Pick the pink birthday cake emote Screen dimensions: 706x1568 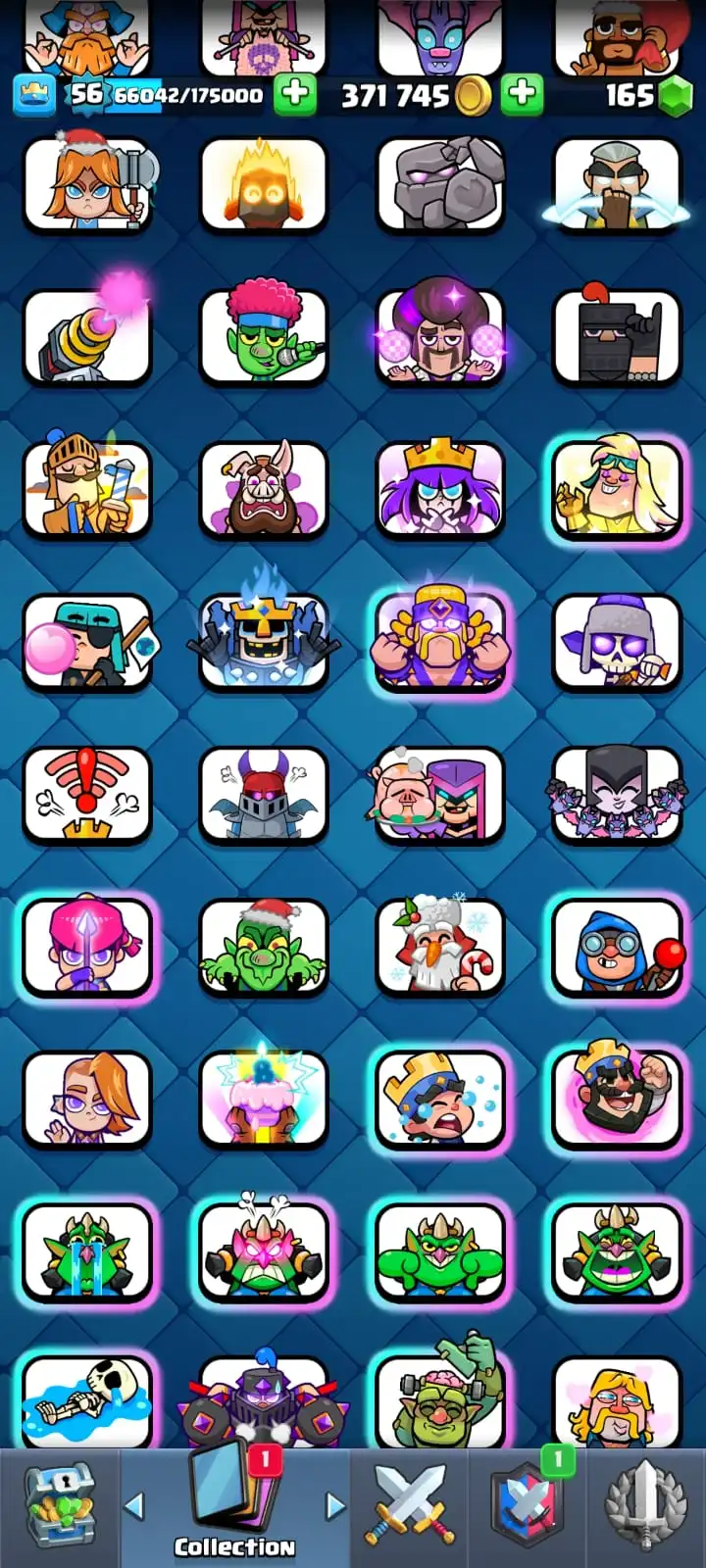tap(263, 1098)
